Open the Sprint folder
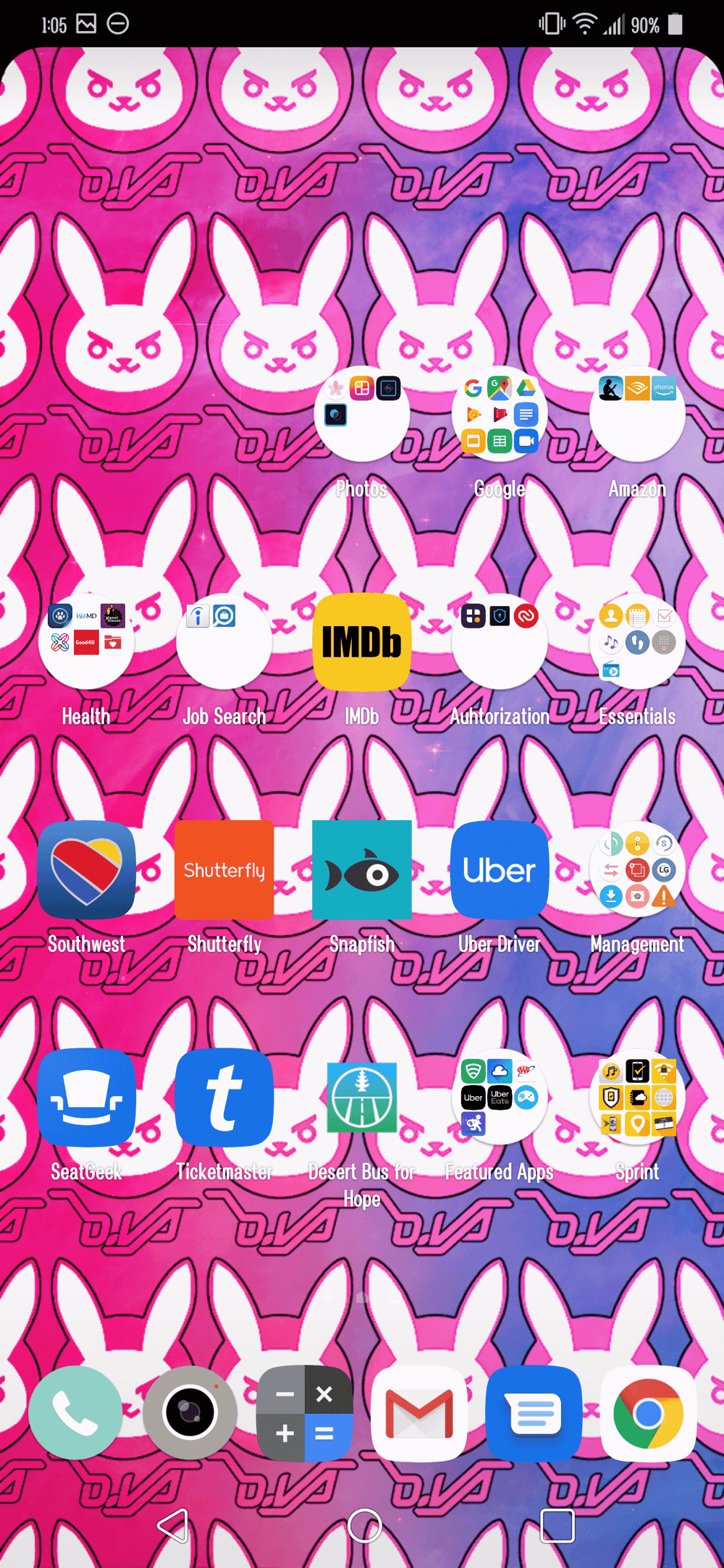Image resolution: width=724 pixels, height=1568 pixels. [x=637, y=1097]
